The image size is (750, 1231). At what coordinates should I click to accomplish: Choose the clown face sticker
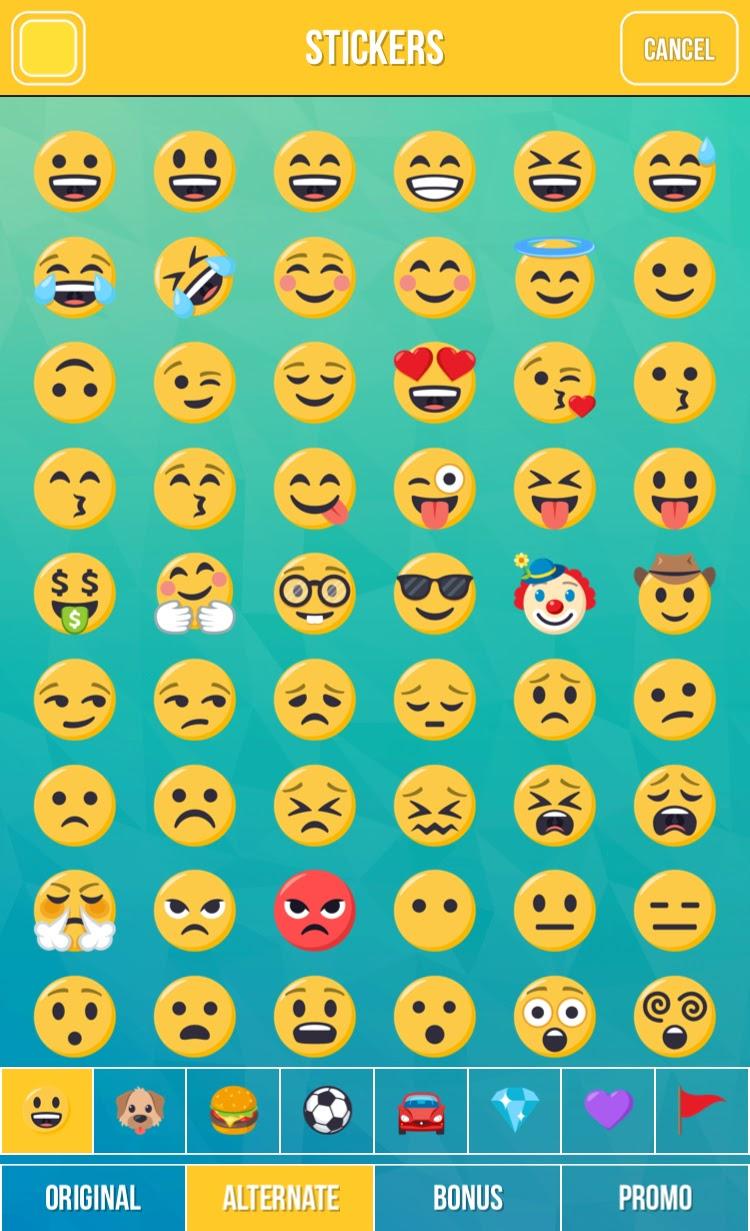coord(554,595)
